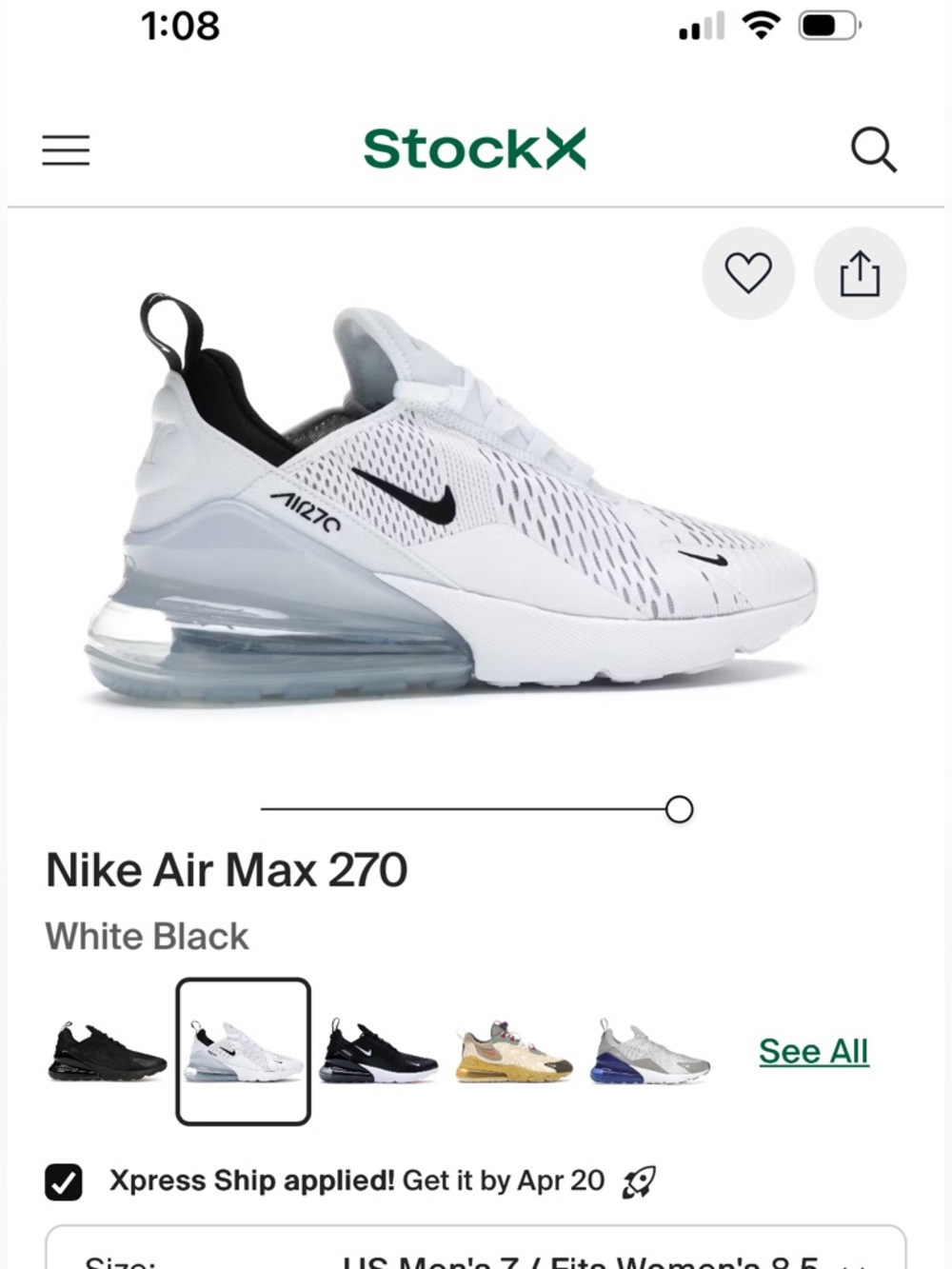The height and width of the screenshot is (1269, 952).
Task: Open the search icon
Action: pyautogui.click(x=873, y=149)
